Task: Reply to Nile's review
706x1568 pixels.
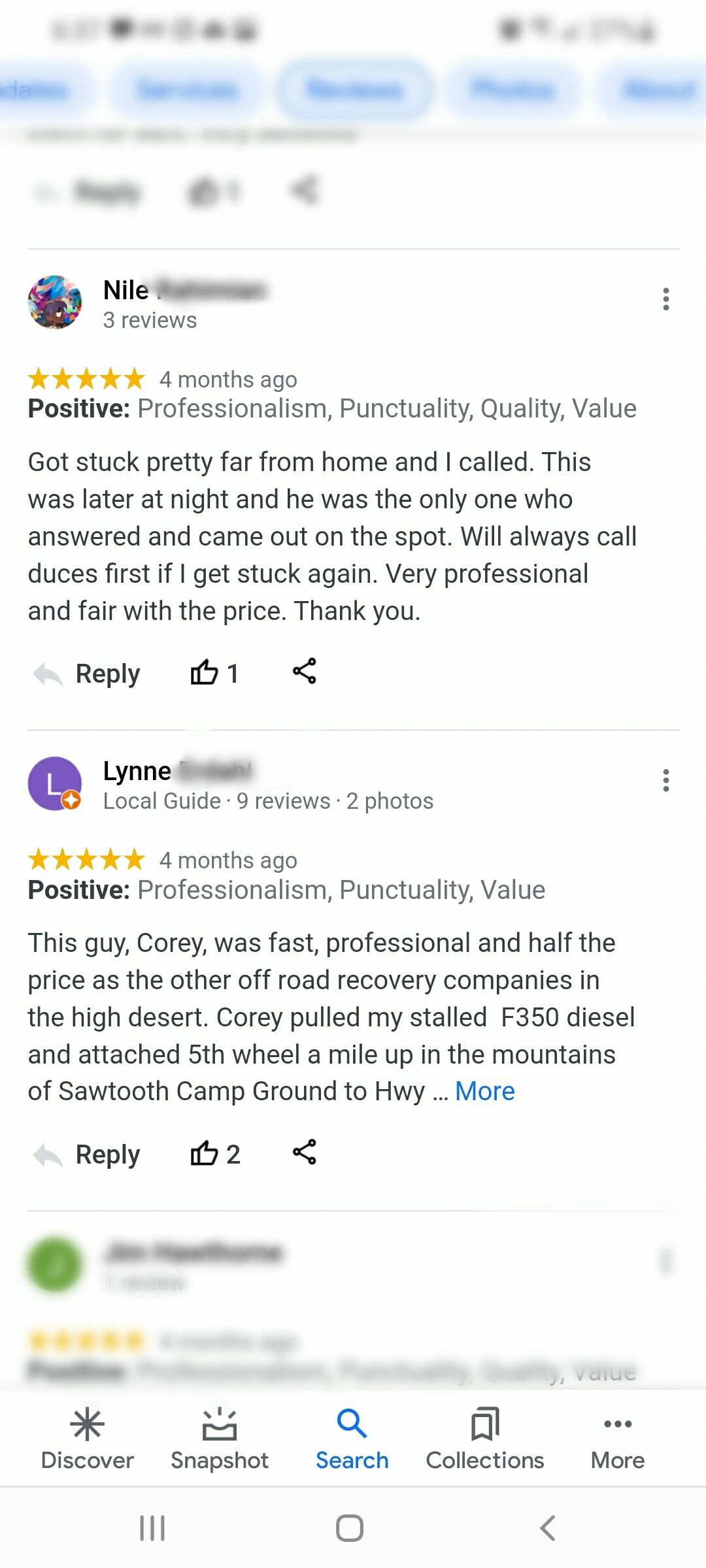Action: (88, 673)
